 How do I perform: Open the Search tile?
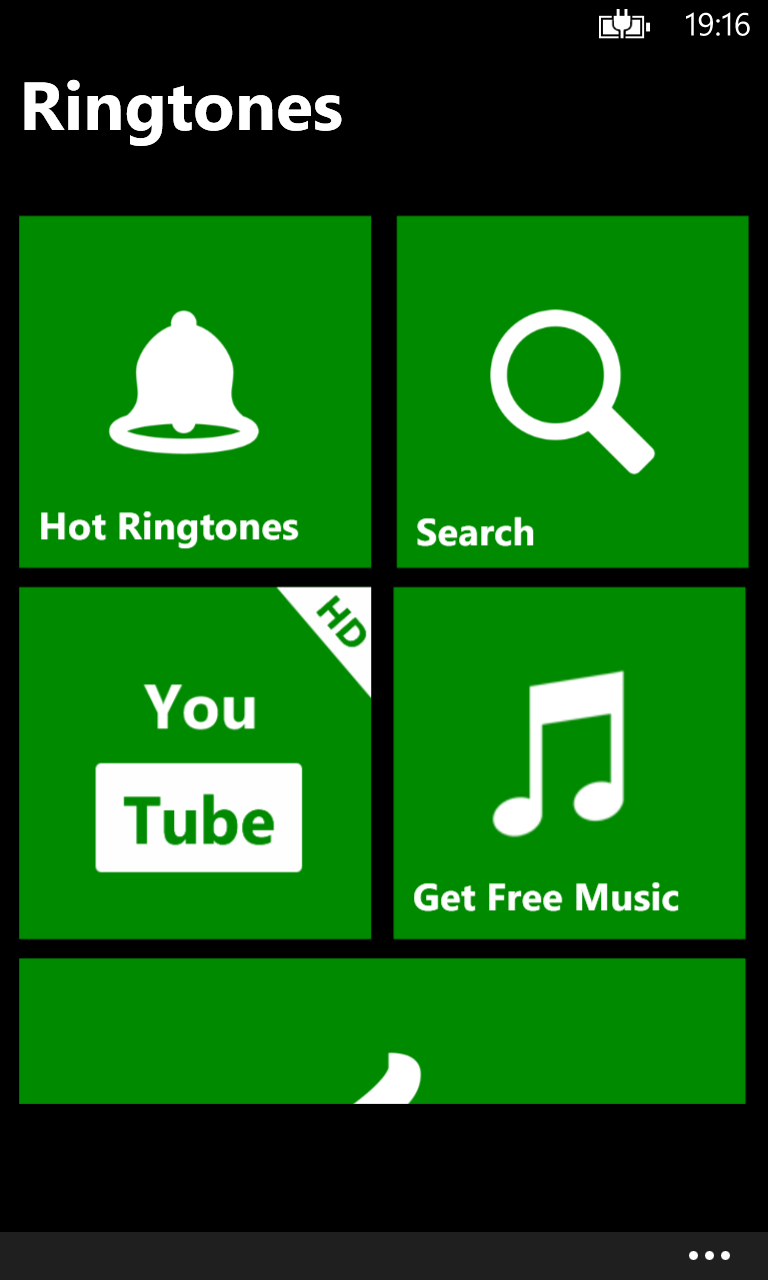coord(572,391)
